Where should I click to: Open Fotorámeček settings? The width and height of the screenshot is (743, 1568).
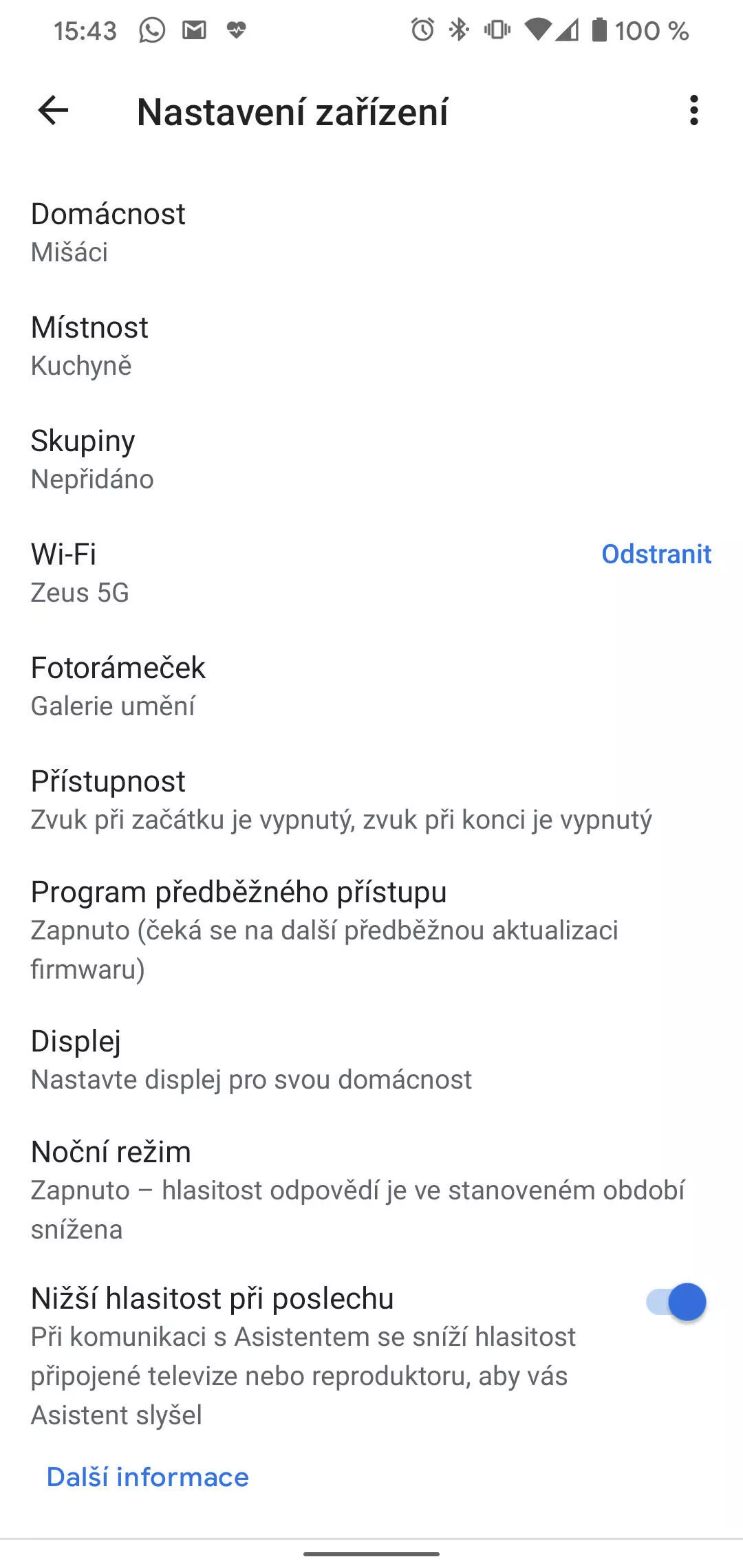point(371,686)
